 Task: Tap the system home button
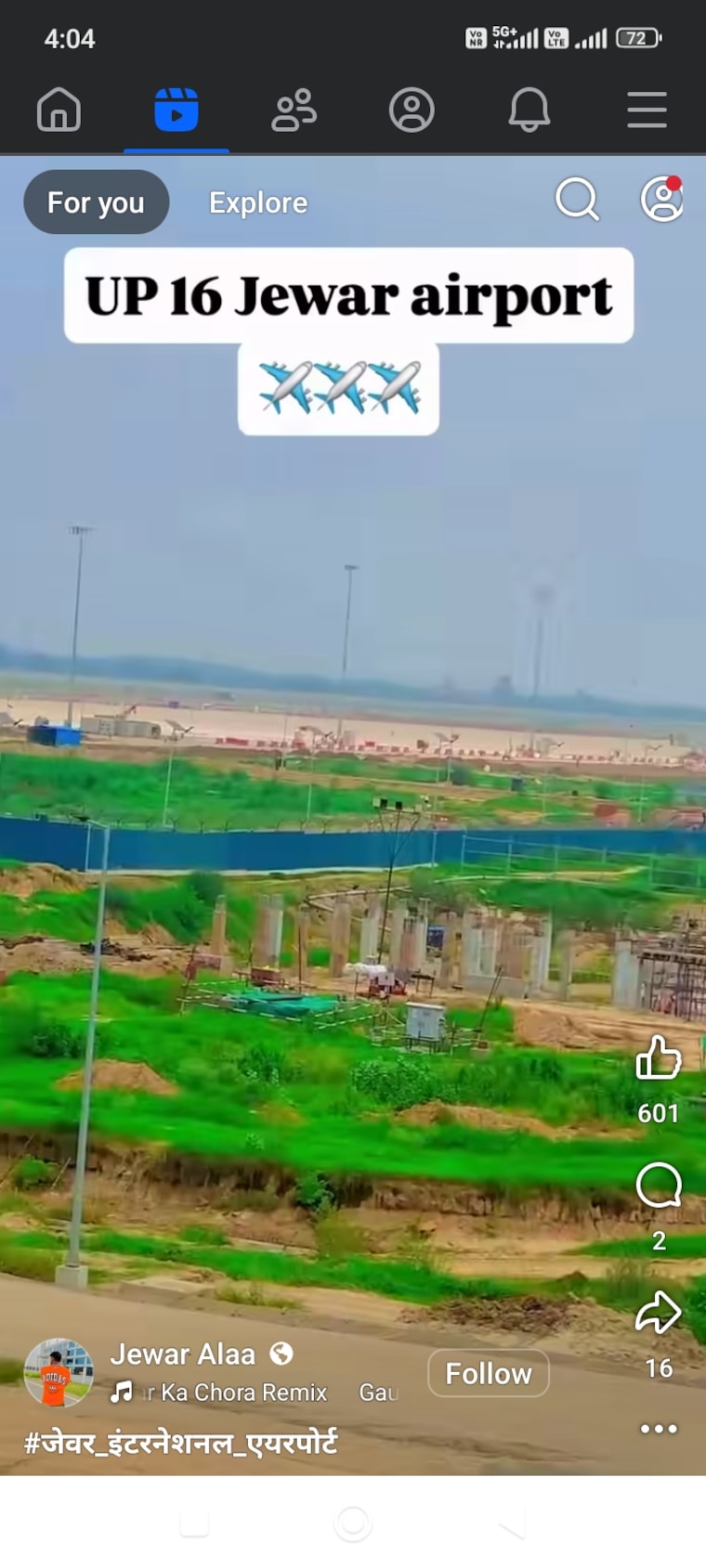tap(353, 1523)
